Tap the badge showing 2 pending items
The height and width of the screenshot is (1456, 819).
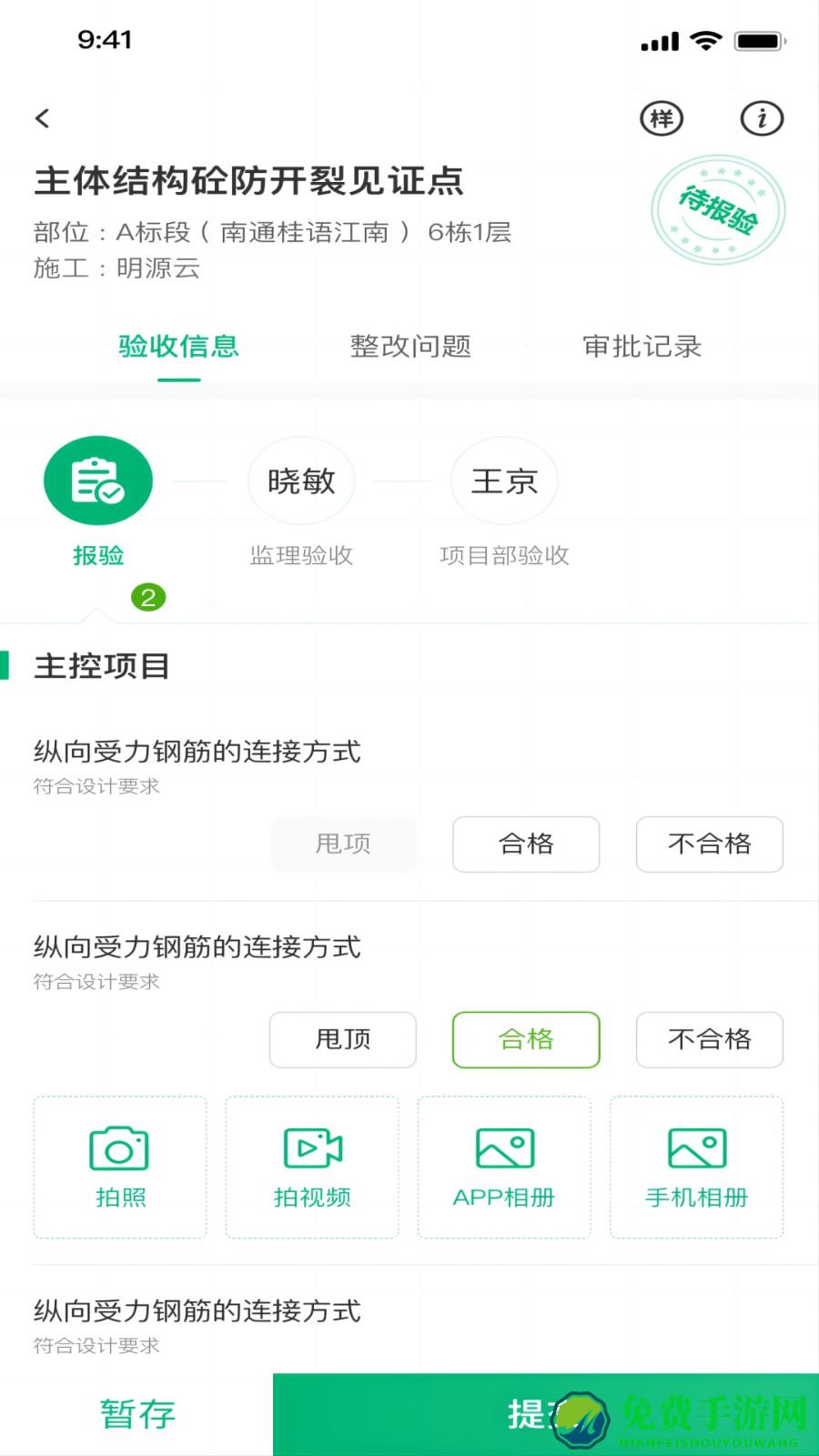(148, 598)
